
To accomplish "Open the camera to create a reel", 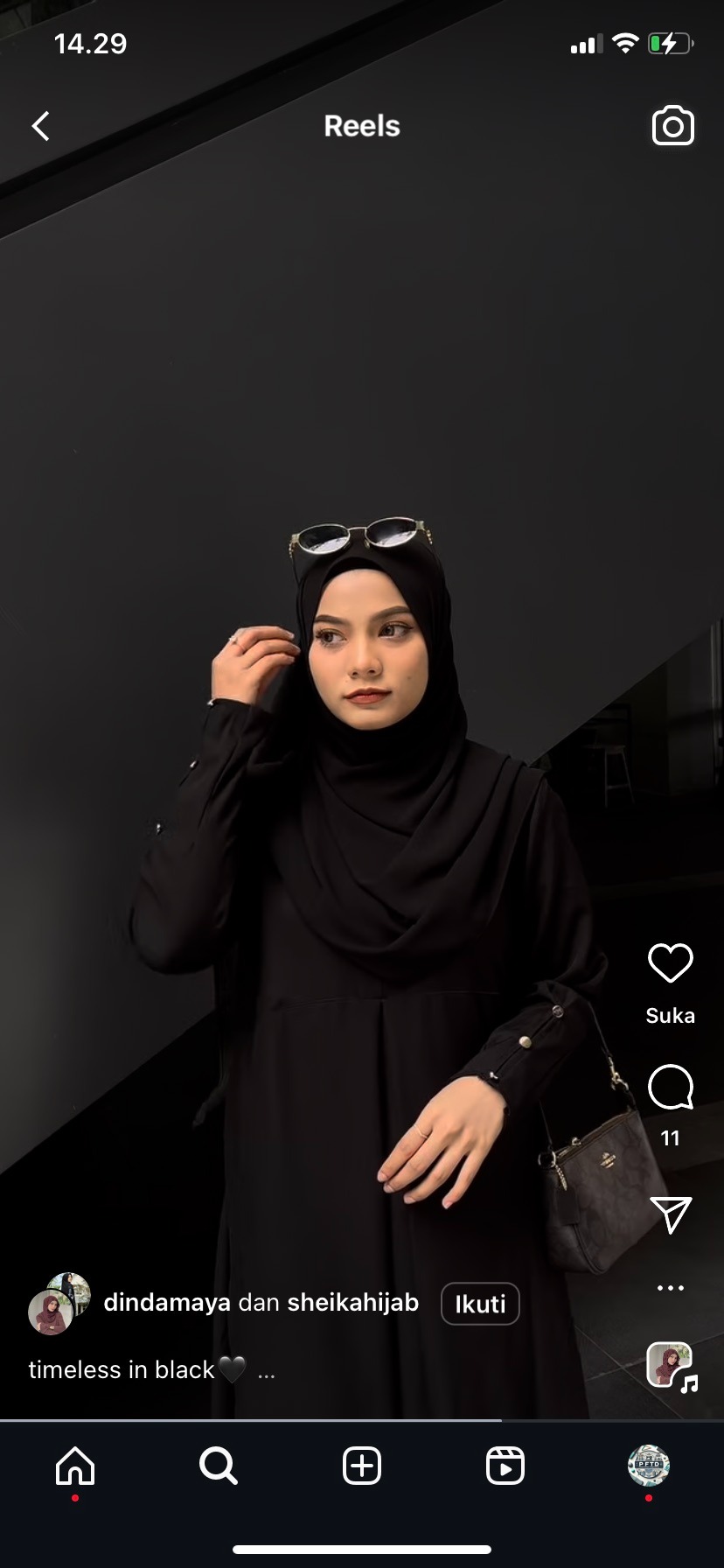I will [672, 126].
